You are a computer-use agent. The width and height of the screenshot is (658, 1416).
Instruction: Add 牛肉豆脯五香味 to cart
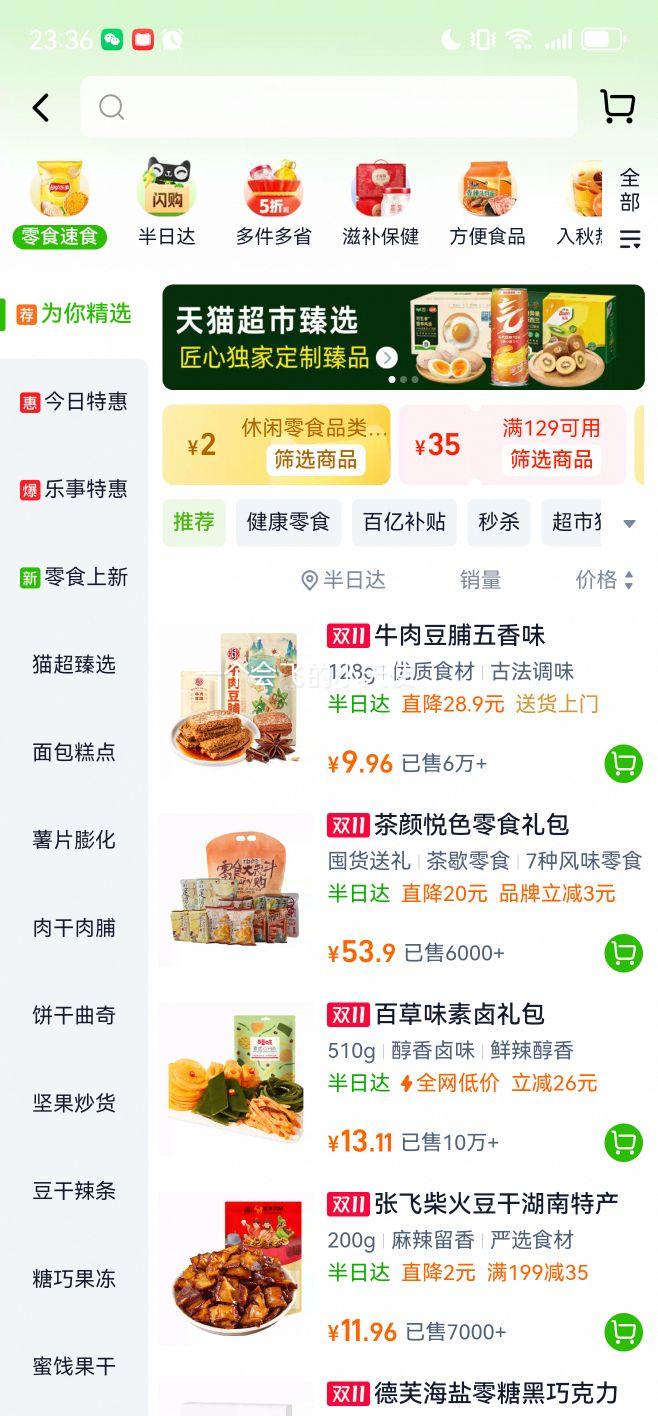click(623, 765)
